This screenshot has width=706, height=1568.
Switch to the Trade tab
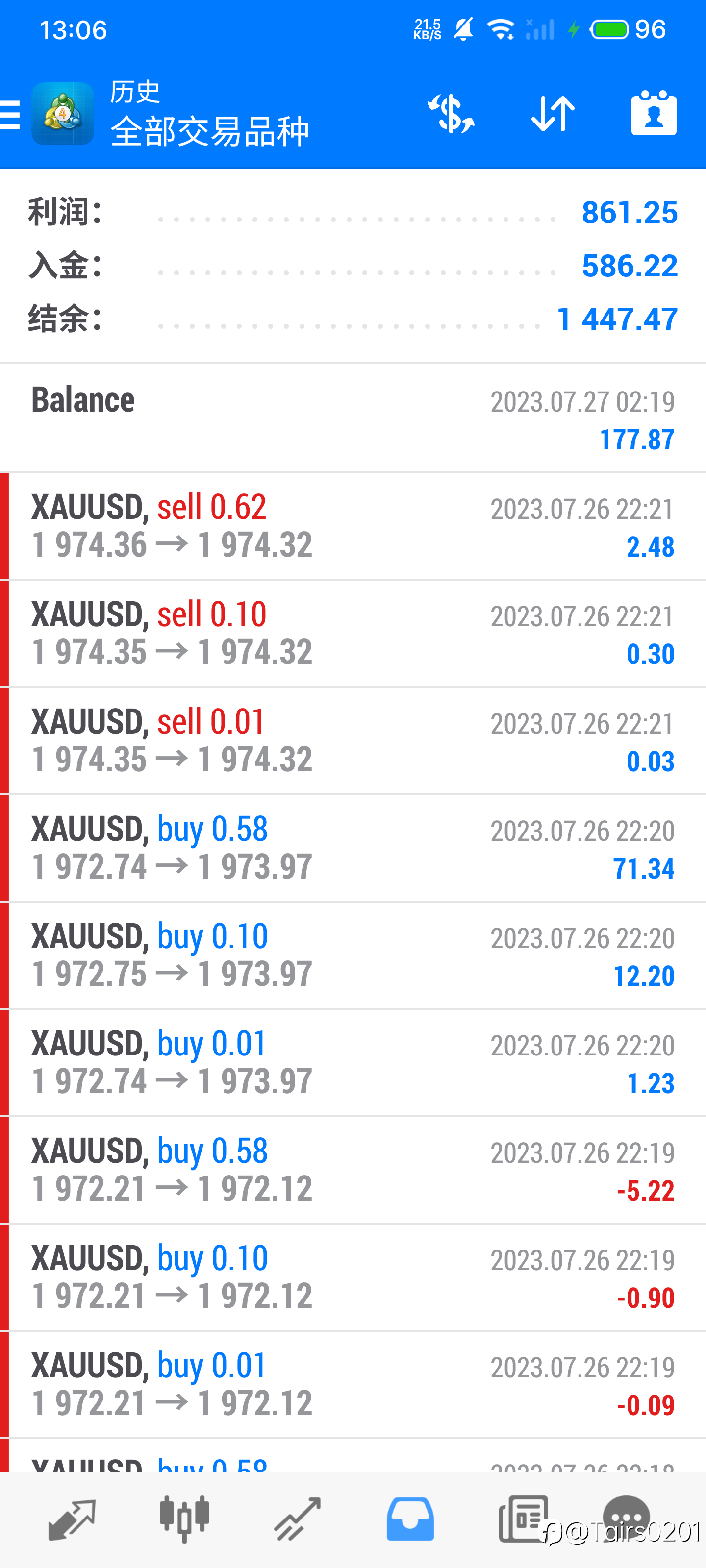tap(297, 1519)
